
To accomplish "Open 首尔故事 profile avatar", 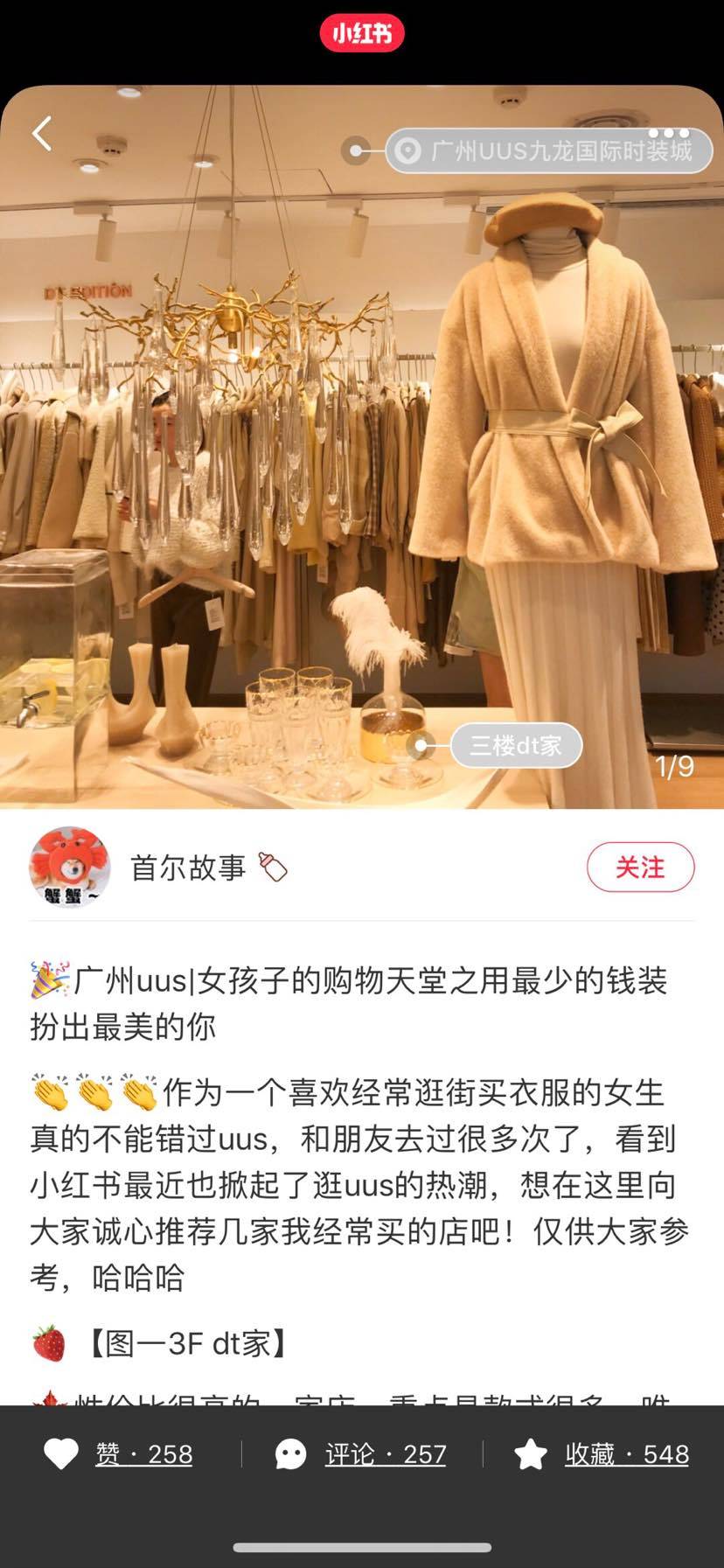I will tap(70, 867).
